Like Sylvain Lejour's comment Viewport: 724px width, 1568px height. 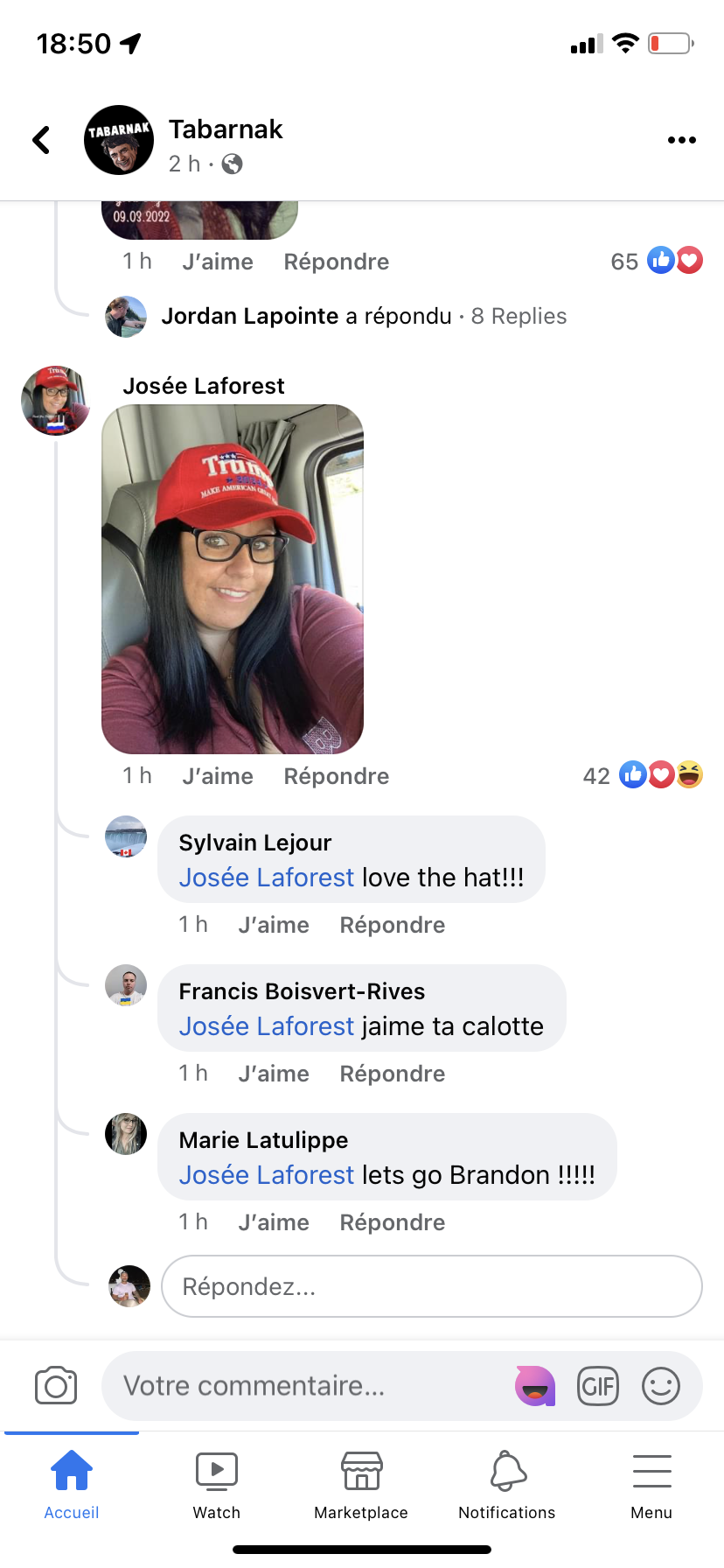pyautogui.click(x=274, y=925)
